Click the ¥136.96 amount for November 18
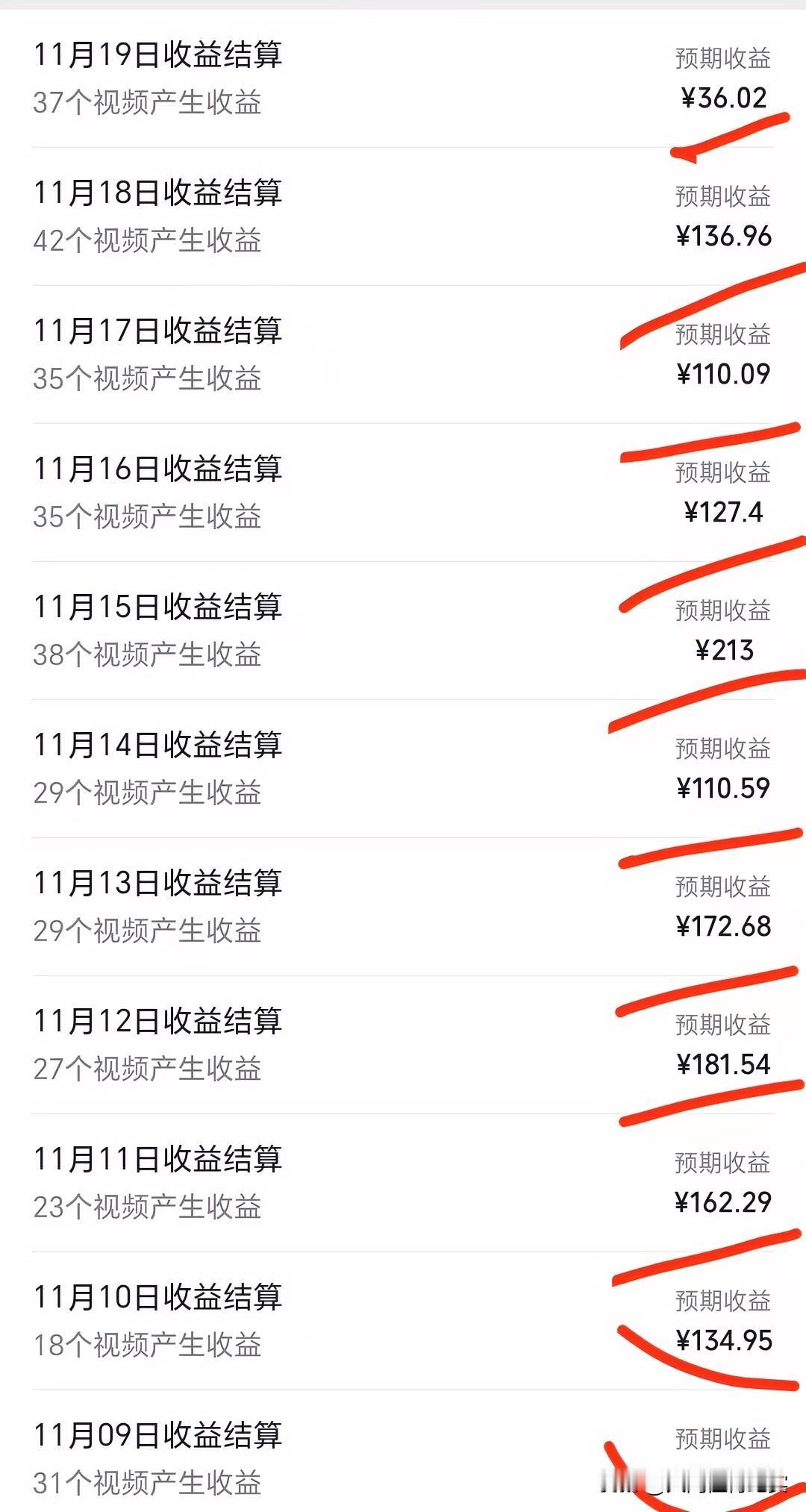 pos(722,237)
